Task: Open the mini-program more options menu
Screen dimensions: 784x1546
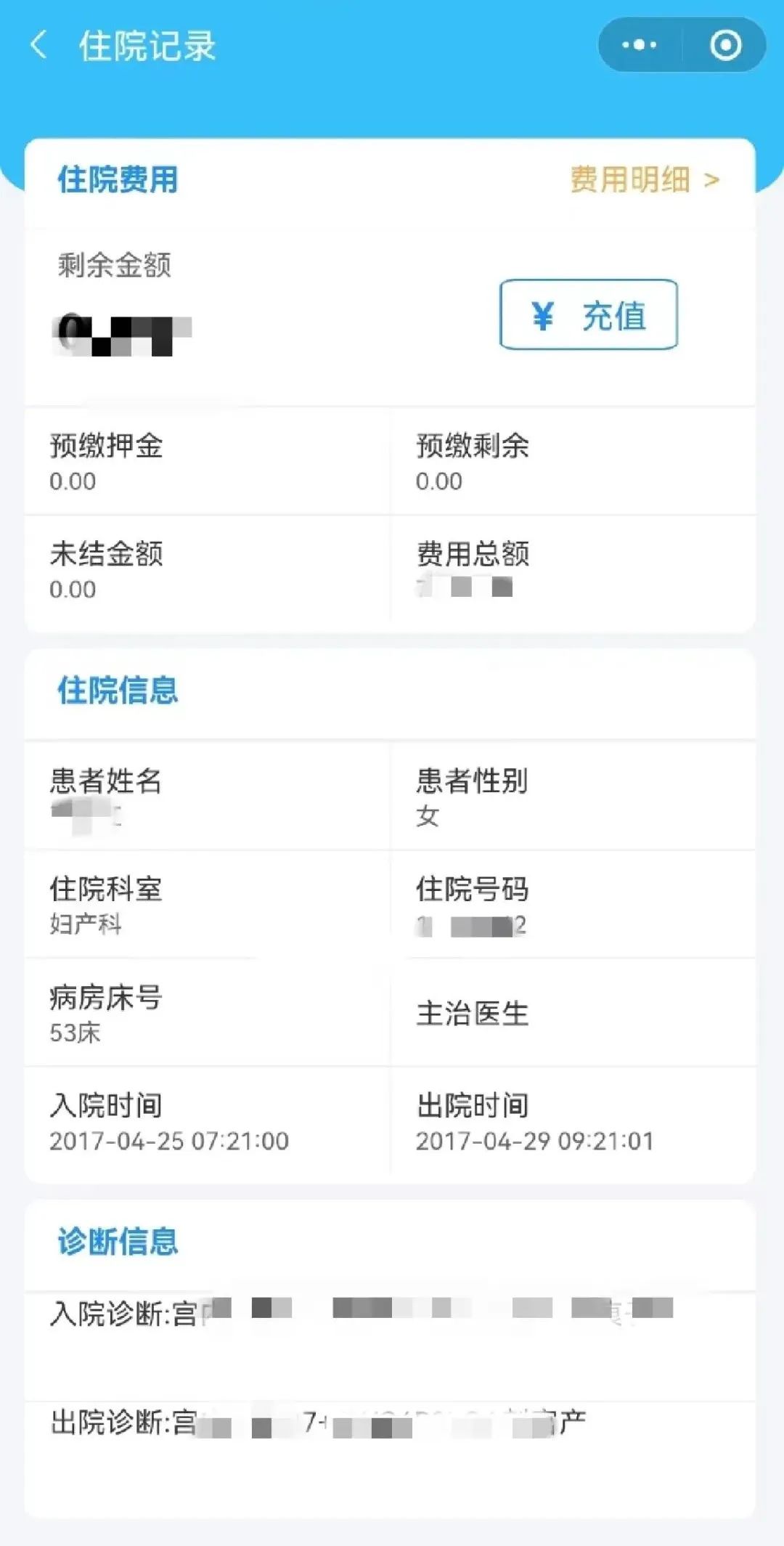Action: [x=640, y=45]
